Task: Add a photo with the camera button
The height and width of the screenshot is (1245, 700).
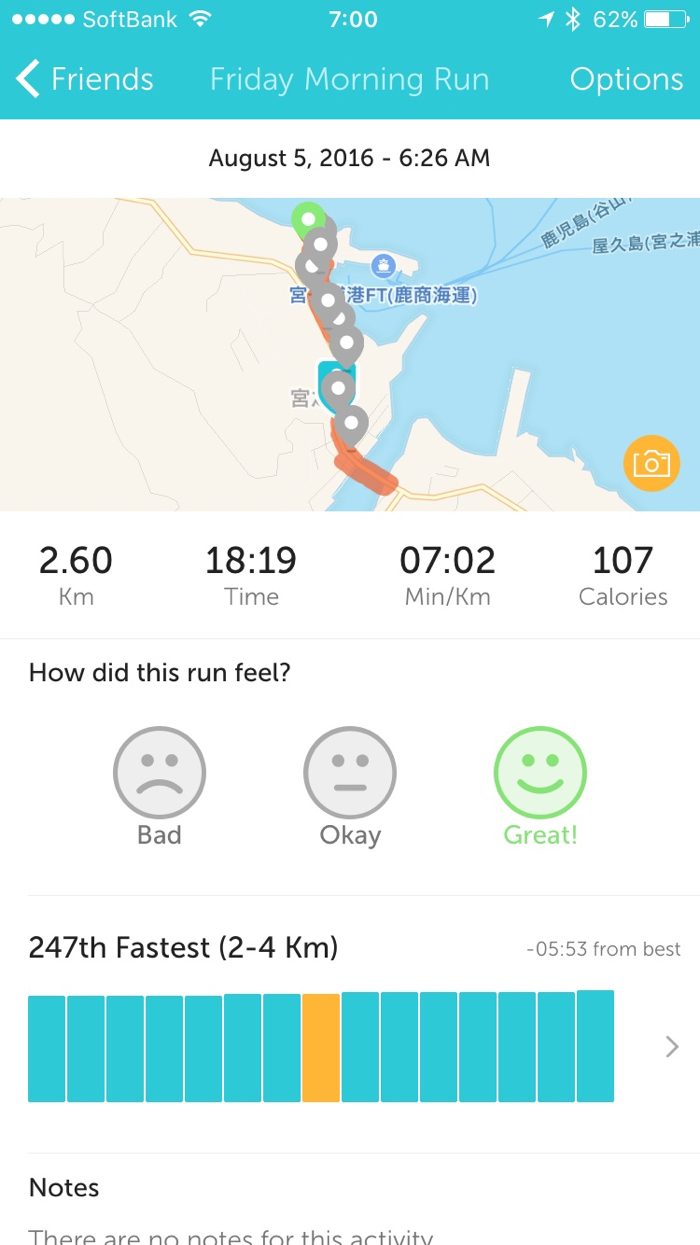Action: tap(651, 463)
